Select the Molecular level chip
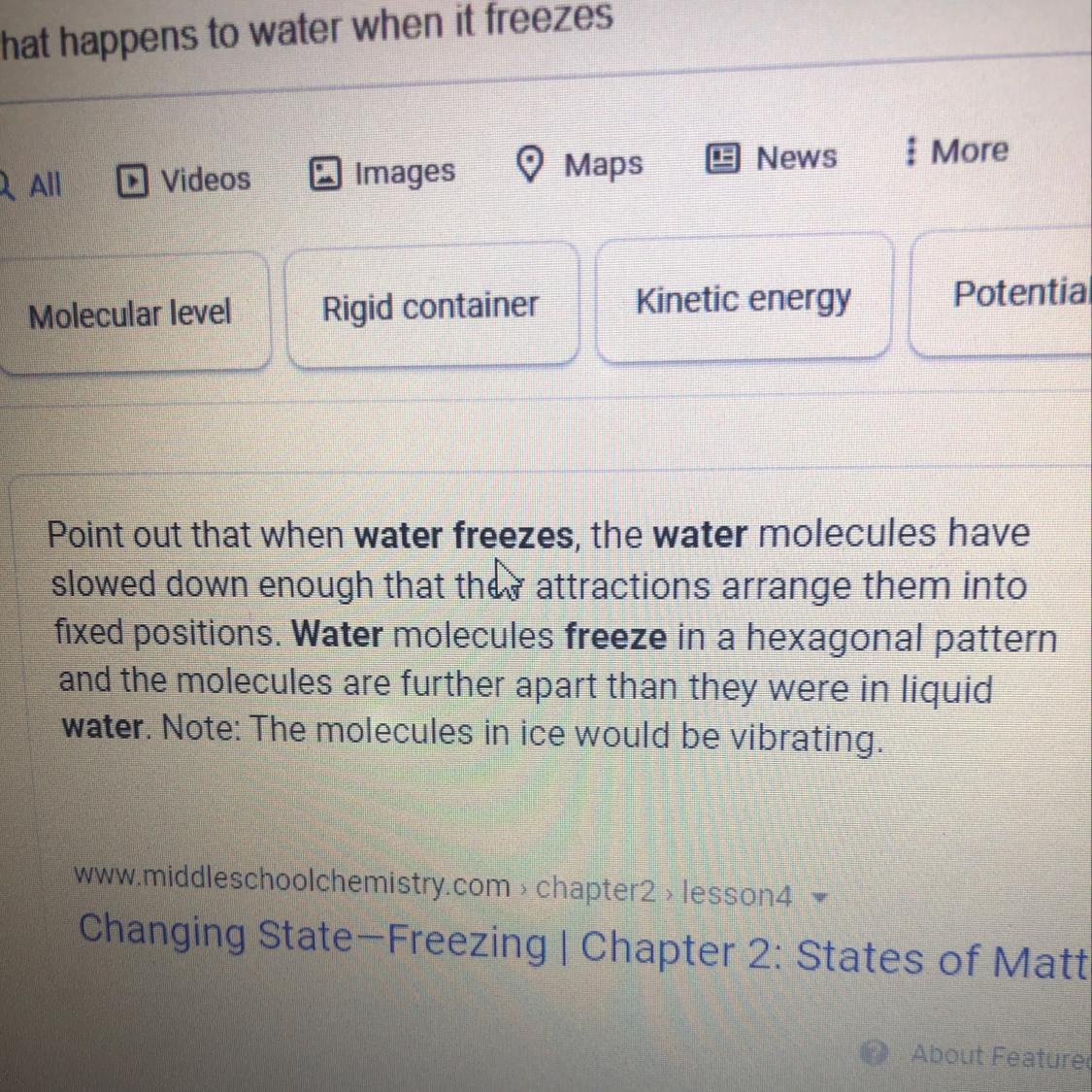The image size is (1092, 1092). point(131,314)
